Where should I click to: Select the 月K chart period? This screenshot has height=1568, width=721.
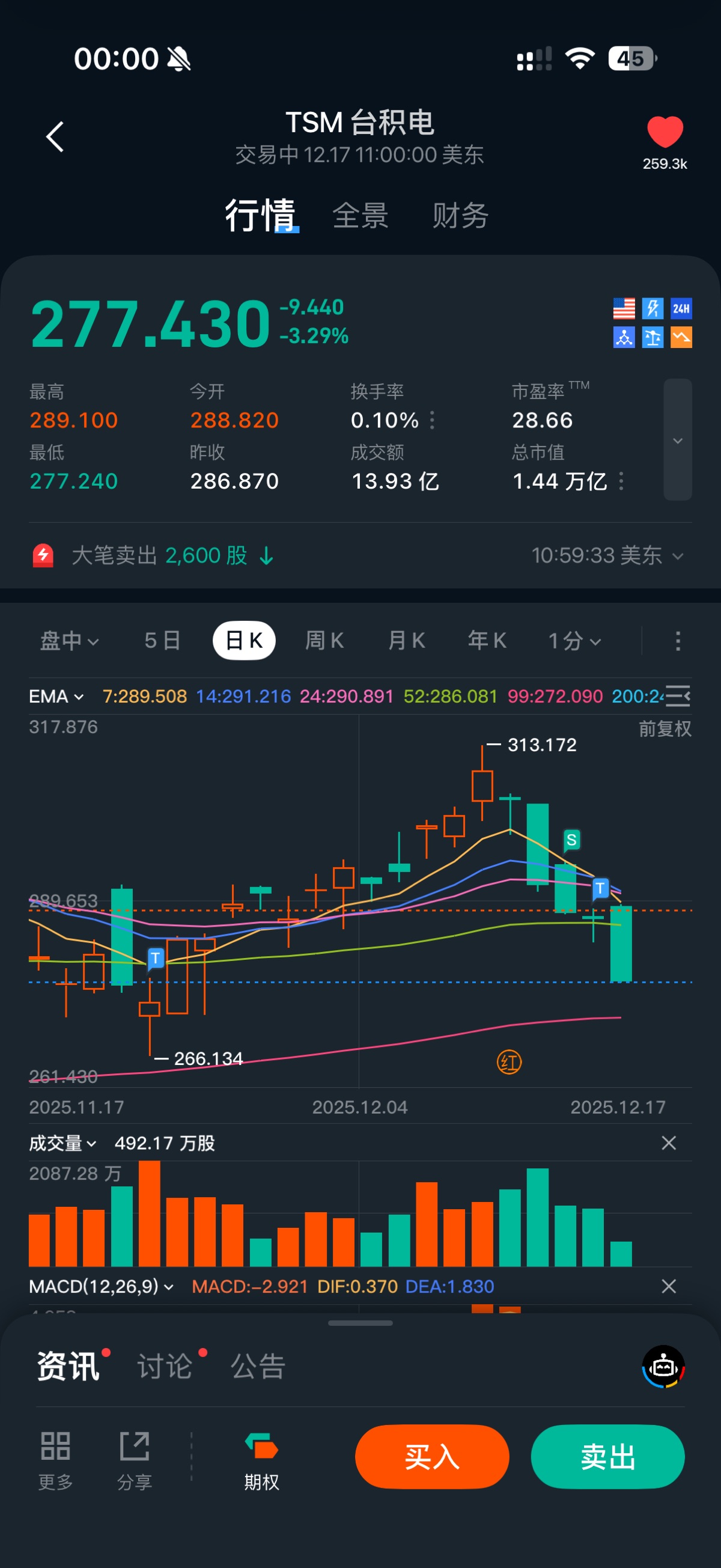pyautogui.click(x=406, y=640)
